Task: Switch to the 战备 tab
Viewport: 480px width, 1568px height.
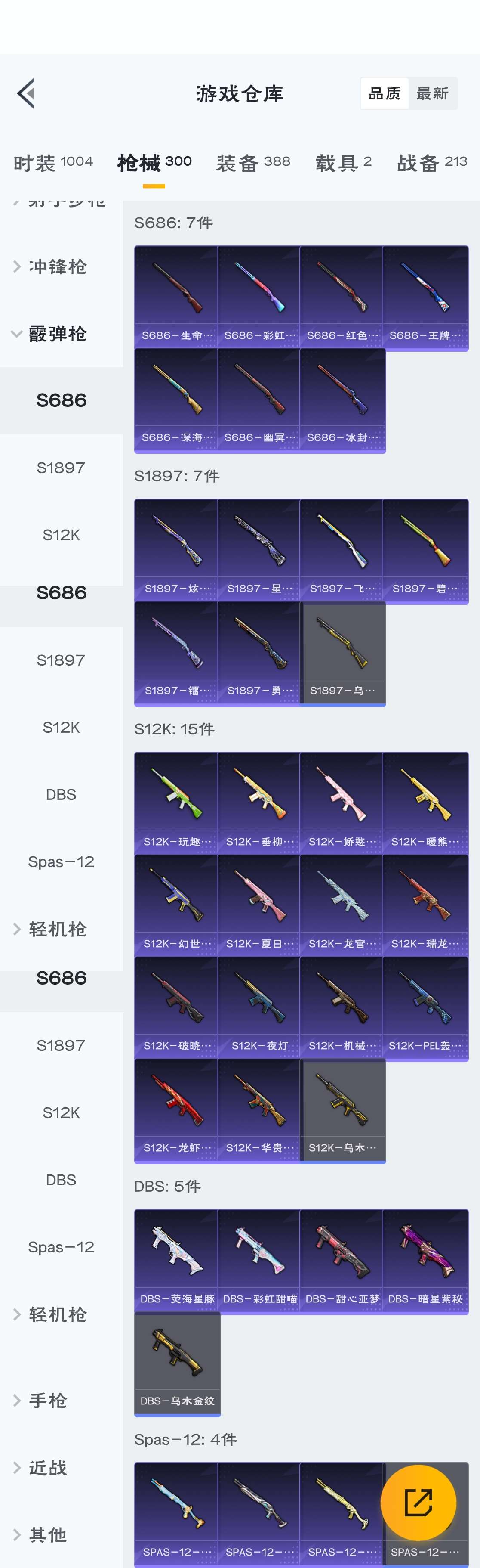Action: click(x=432, y=162)
